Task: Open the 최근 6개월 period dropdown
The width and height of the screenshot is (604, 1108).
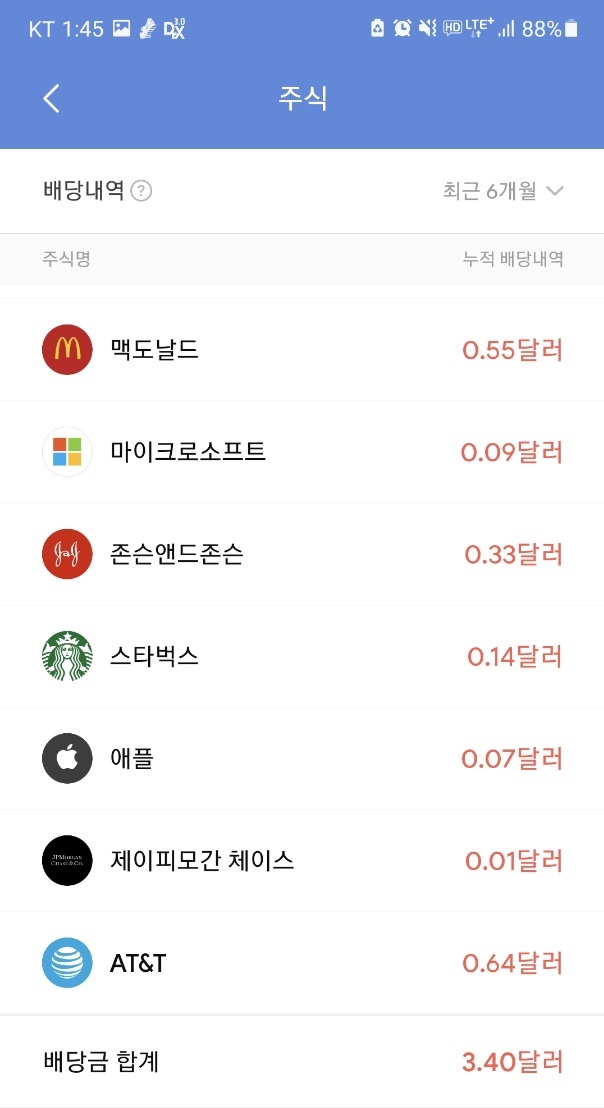Action: pos(503,191)
